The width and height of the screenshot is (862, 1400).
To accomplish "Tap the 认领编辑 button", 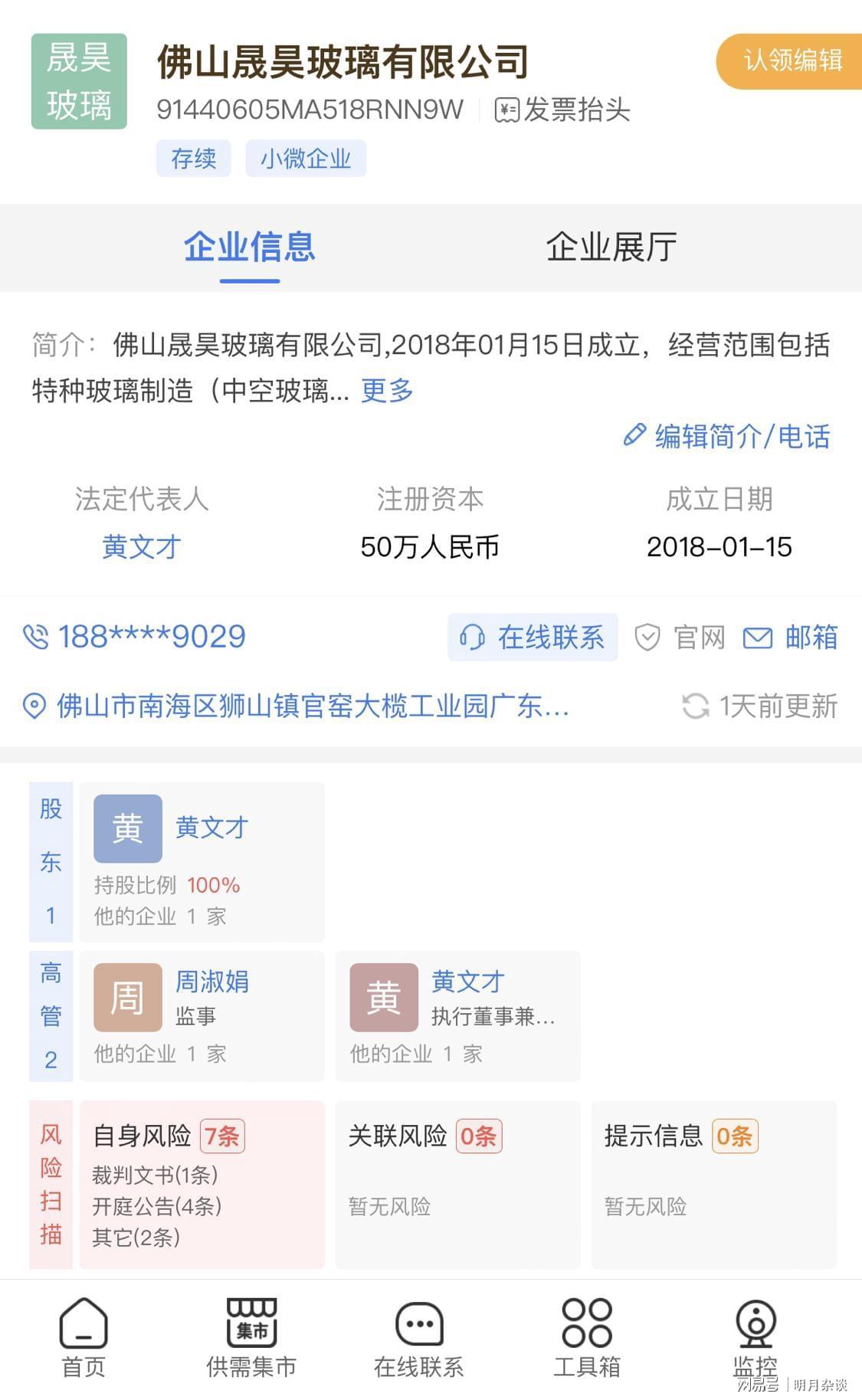I will coord(791,61).
